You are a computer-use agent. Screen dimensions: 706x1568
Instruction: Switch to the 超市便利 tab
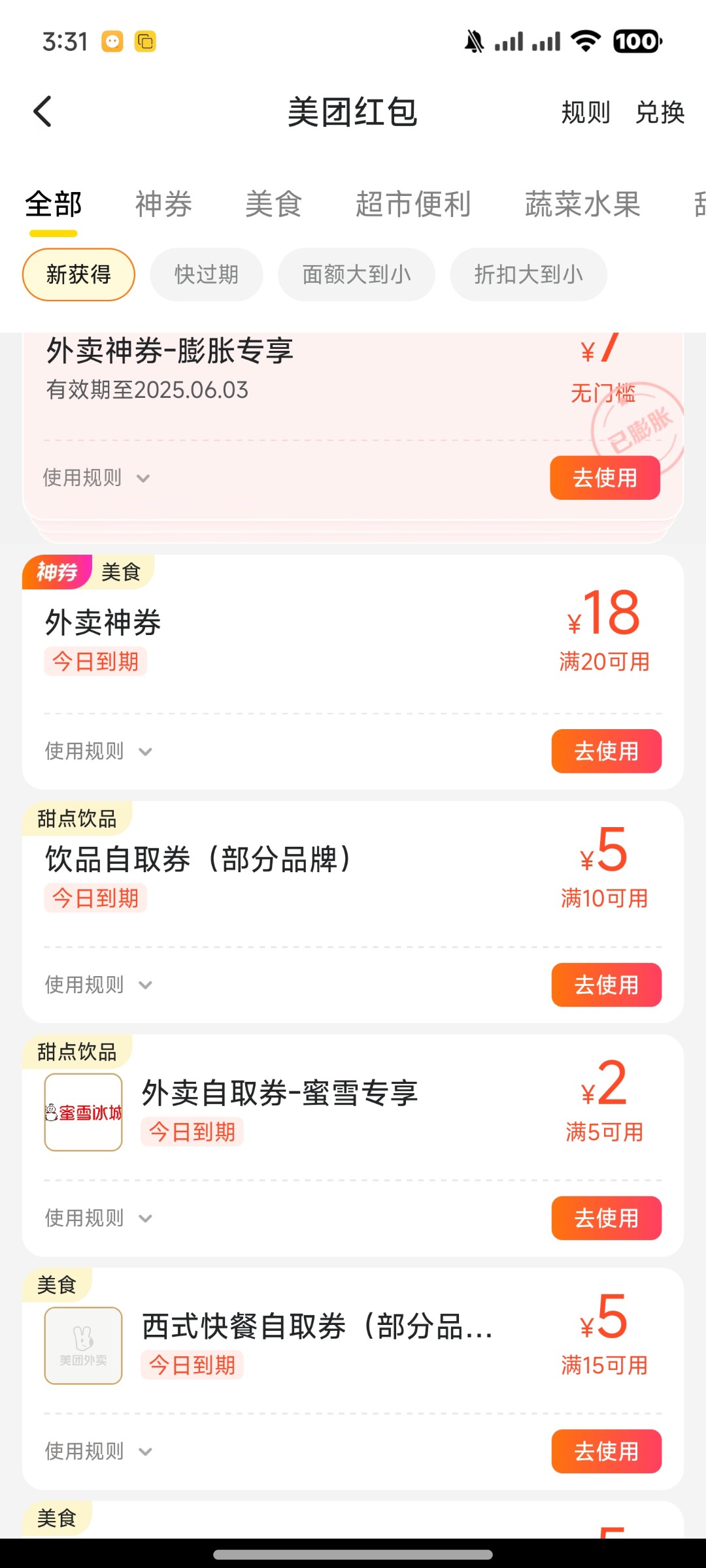click(x=413, y=204)
